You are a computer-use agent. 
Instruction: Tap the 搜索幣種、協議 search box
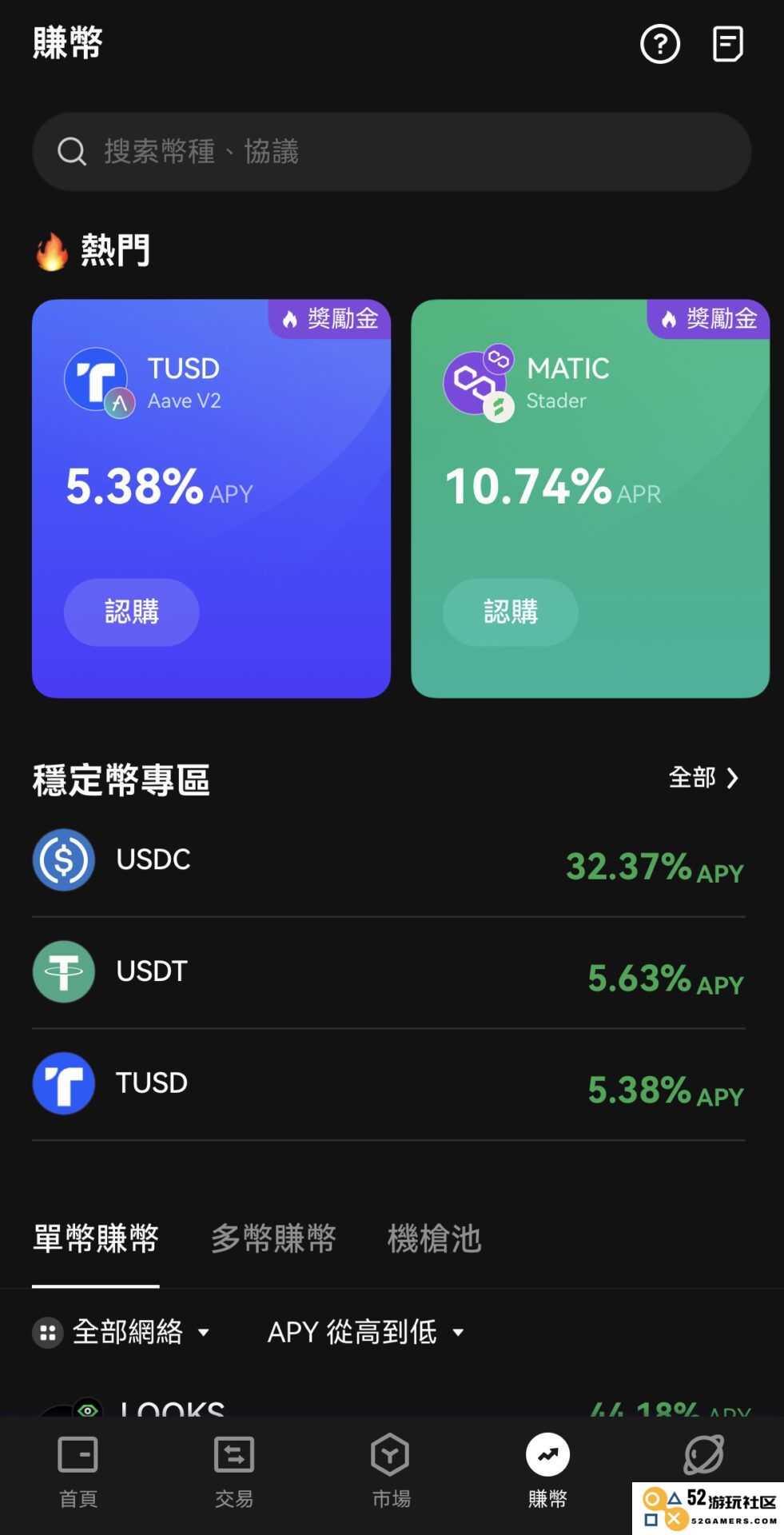[x=392, y=151]
